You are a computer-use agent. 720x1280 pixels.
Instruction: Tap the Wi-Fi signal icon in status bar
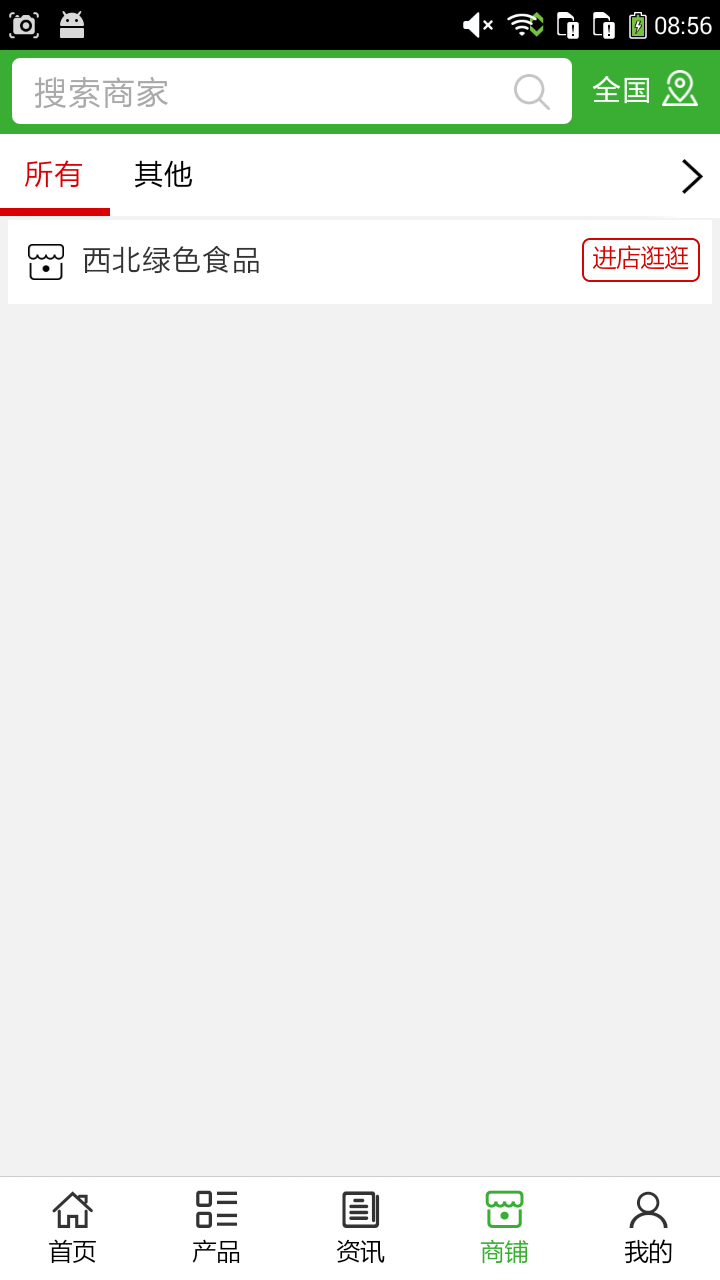point(525,24)
